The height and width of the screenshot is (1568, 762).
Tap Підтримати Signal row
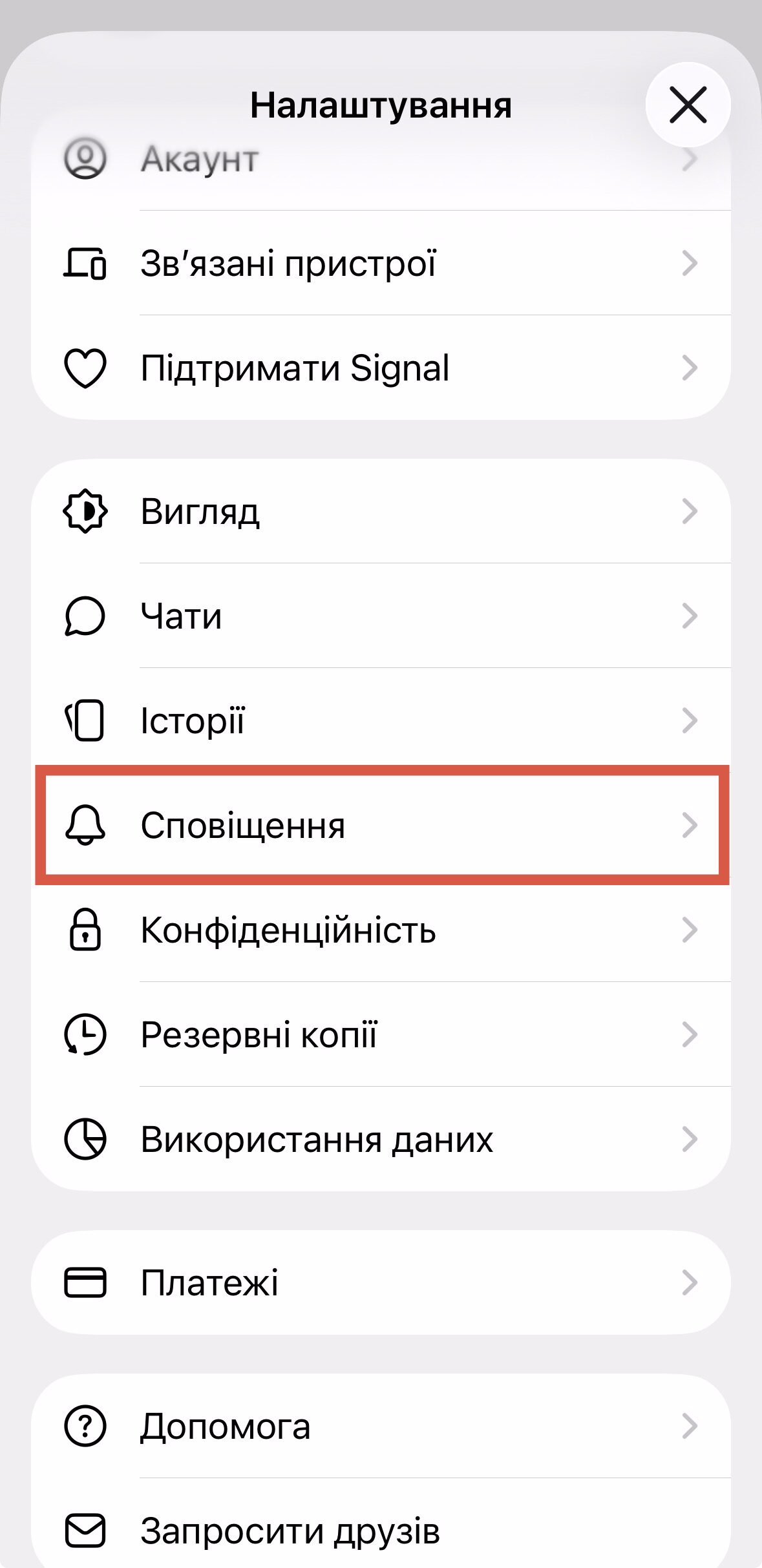point(380,368)
